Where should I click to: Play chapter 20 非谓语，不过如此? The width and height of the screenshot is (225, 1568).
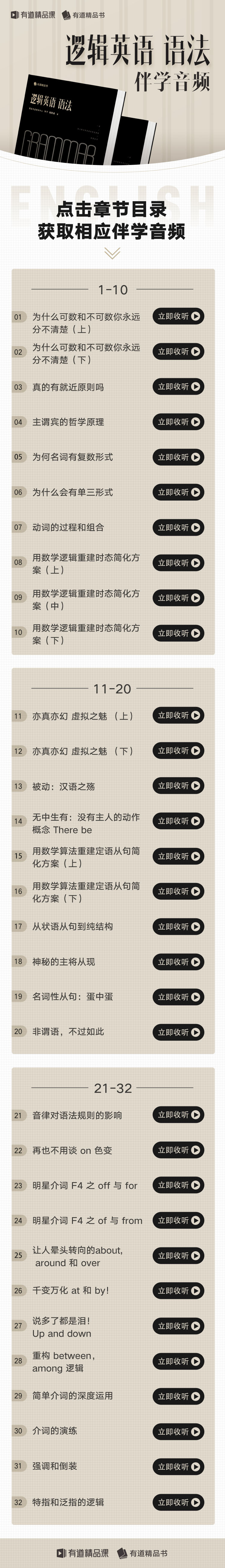point(178,1032)
